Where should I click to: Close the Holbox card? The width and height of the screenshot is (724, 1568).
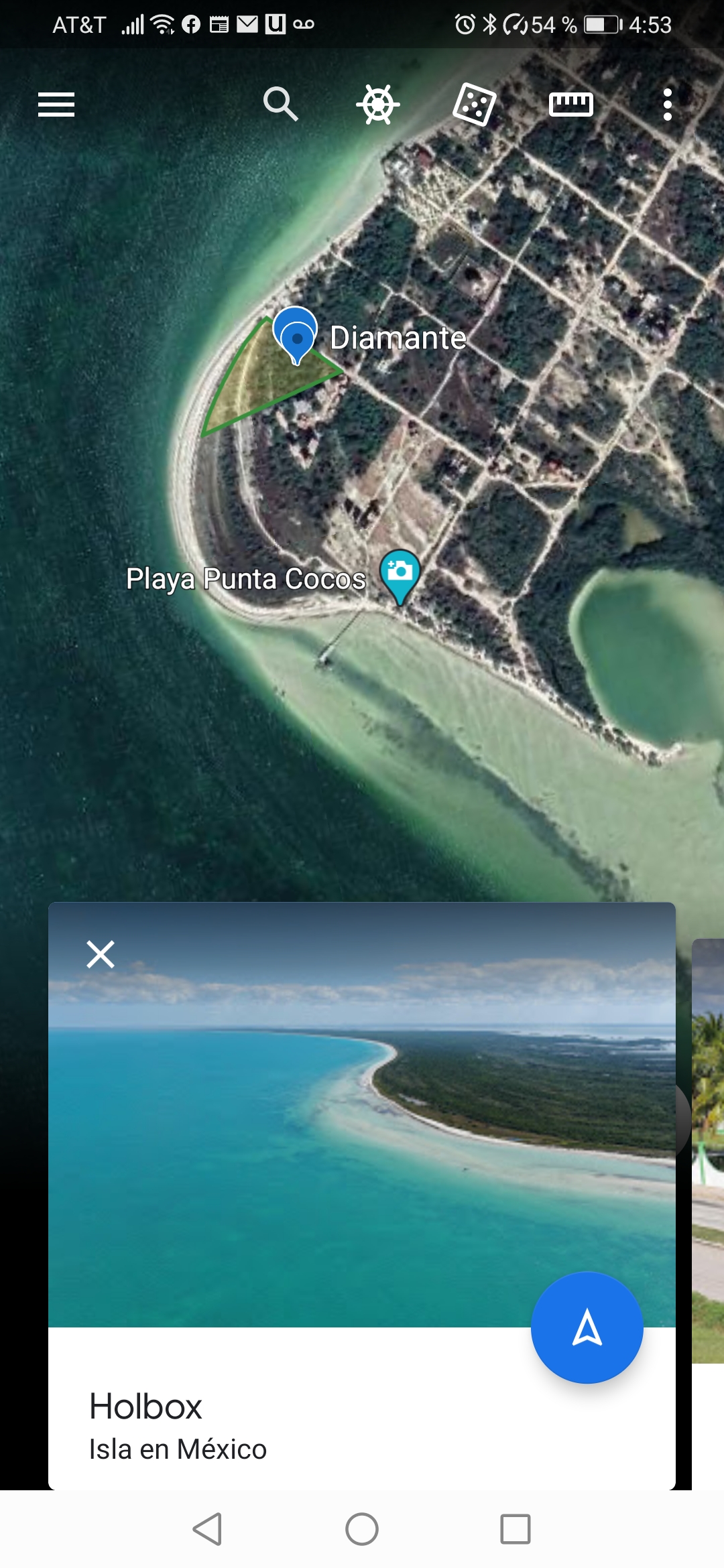click(x=101, y=954)
